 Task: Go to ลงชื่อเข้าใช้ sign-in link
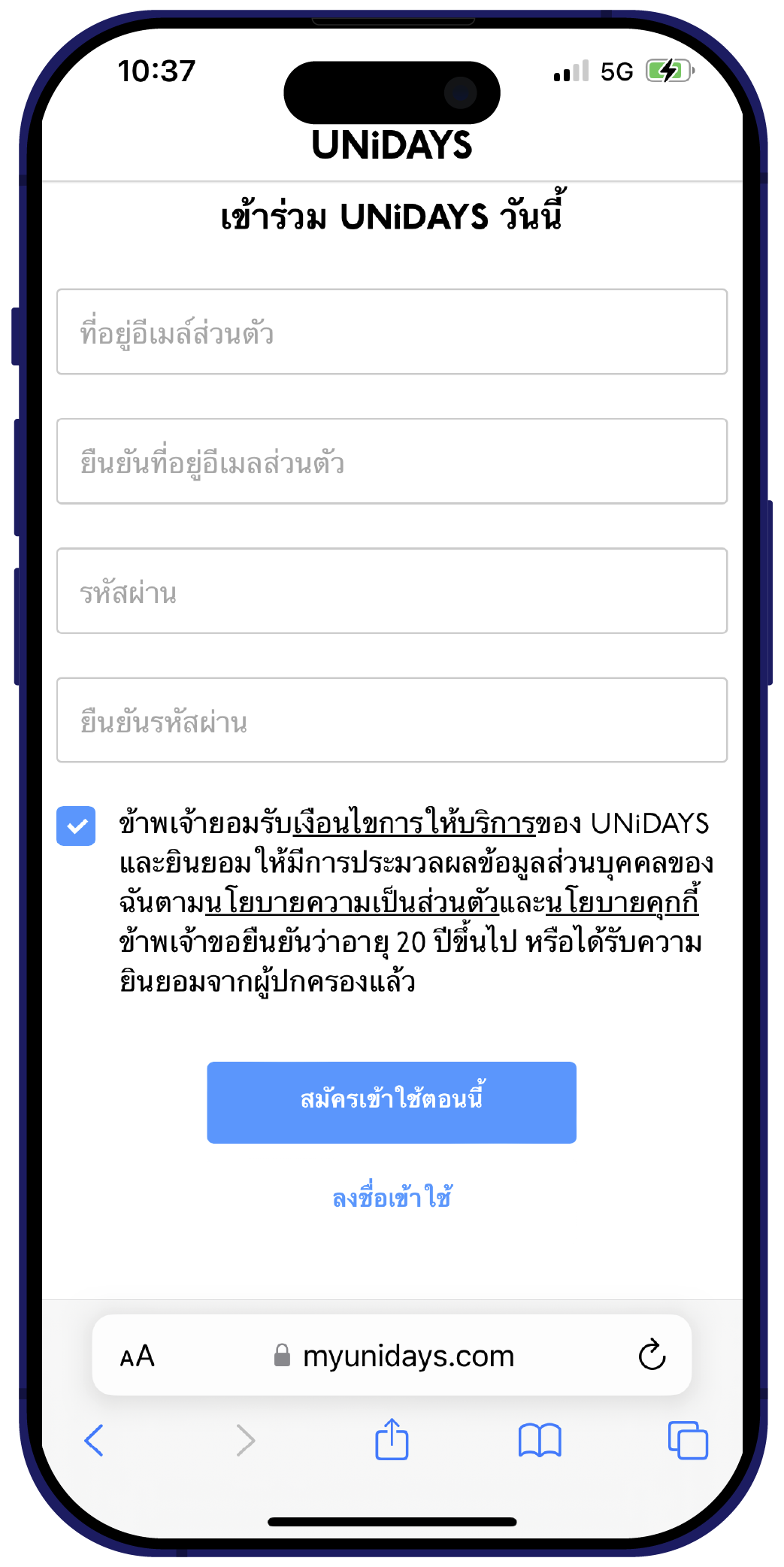click(392, 1197)
